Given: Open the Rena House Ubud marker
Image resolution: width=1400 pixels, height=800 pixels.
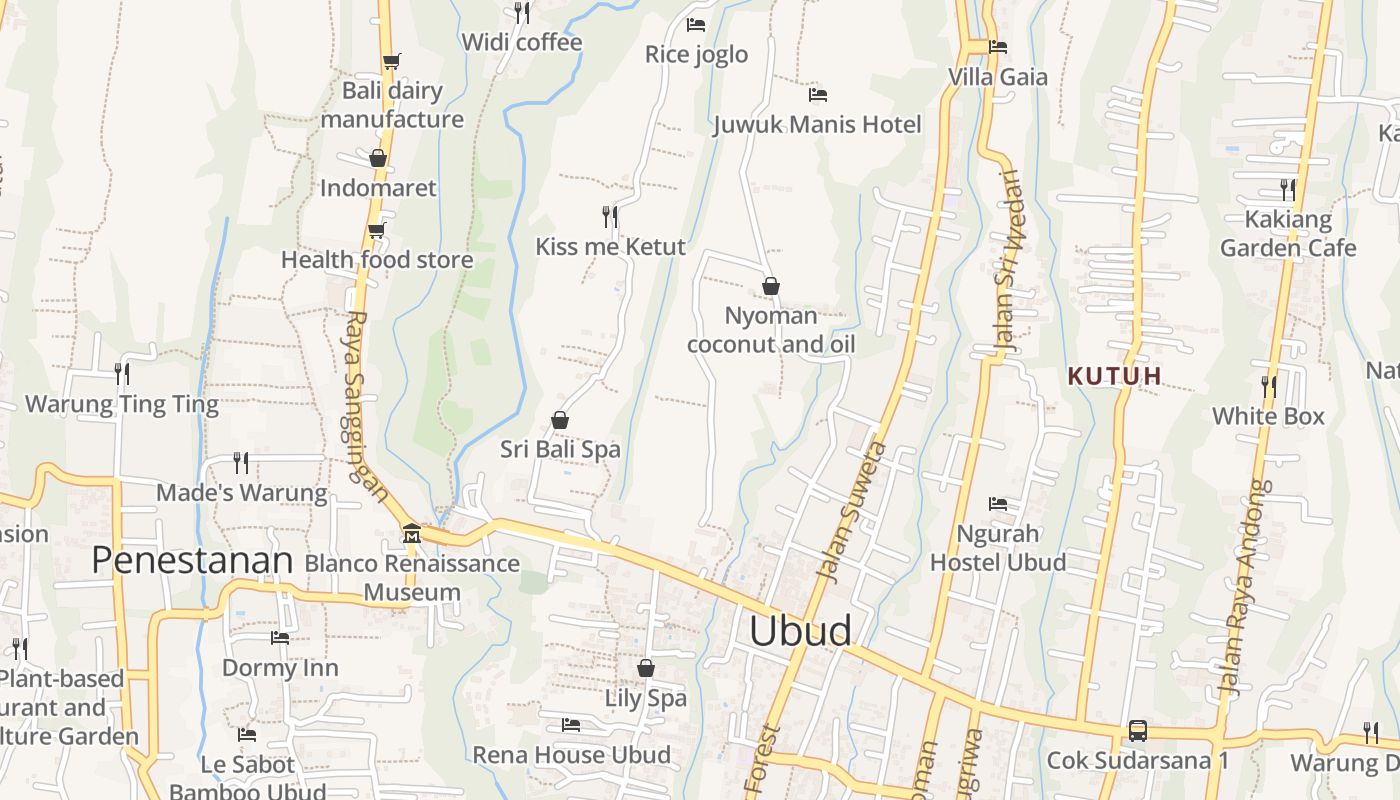Looking at the screenshot, I should [x=571, y=724].
